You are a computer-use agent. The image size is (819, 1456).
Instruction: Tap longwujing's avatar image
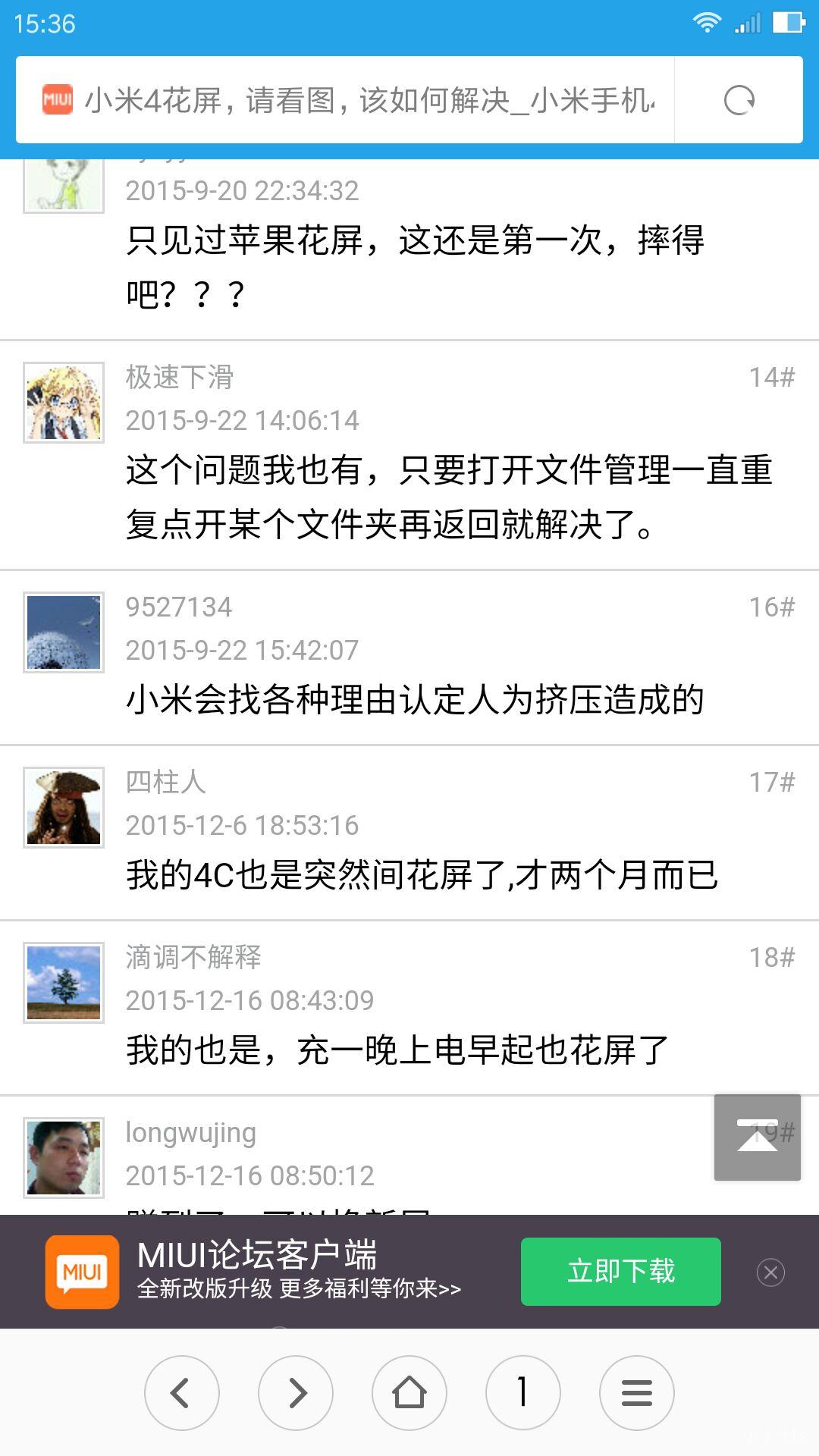pyautogui.click(x=64, y=1158)
